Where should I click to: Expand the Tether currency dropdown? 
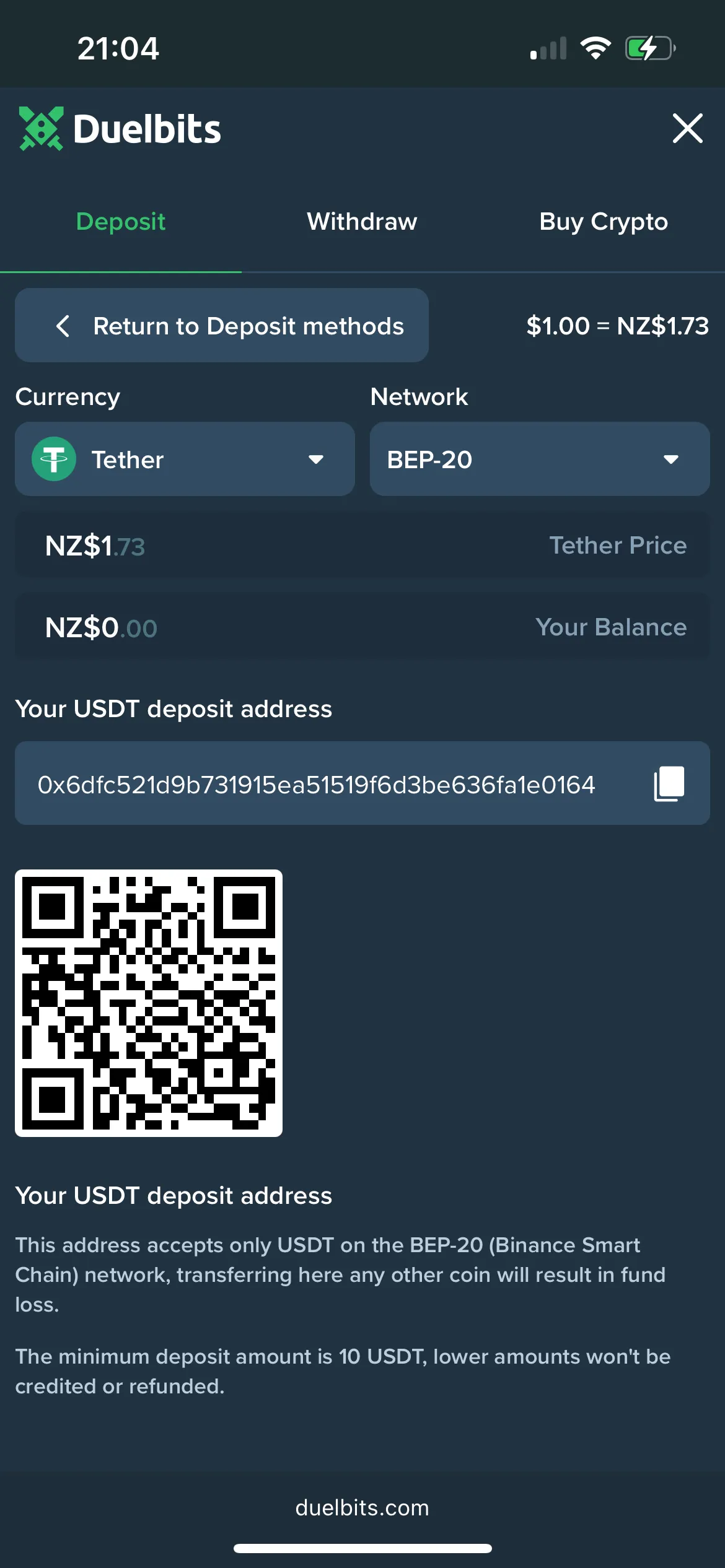[x=185, y=460]
